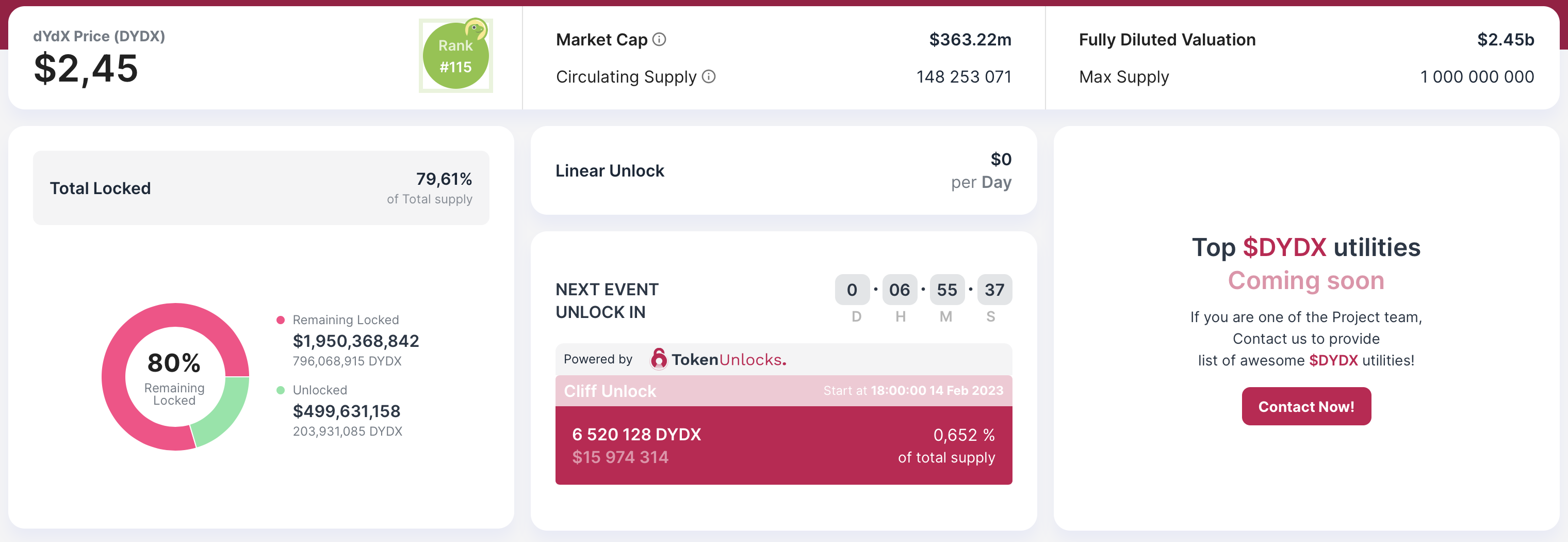
Task: Tap the Contact Now! button
Action: (1305, 406)
